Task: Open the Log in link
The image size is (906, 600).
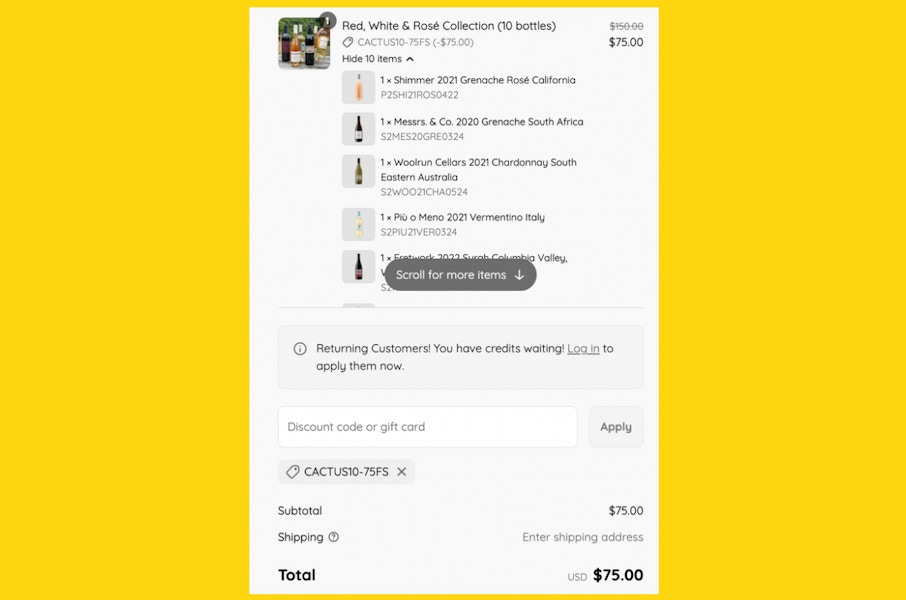Action: (x=583, y=348)
